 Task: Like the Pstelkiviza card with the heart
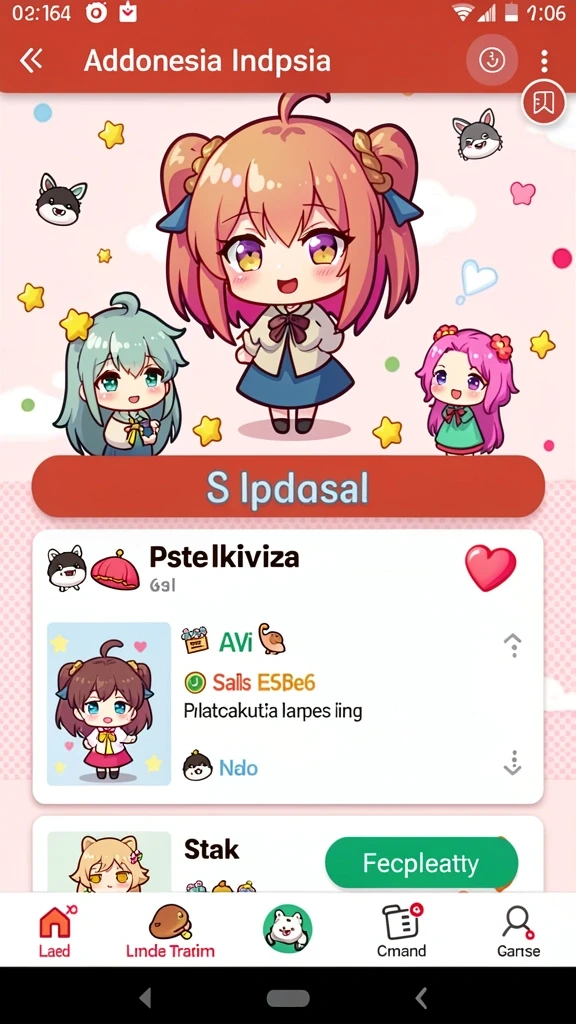tap(490, 568)
